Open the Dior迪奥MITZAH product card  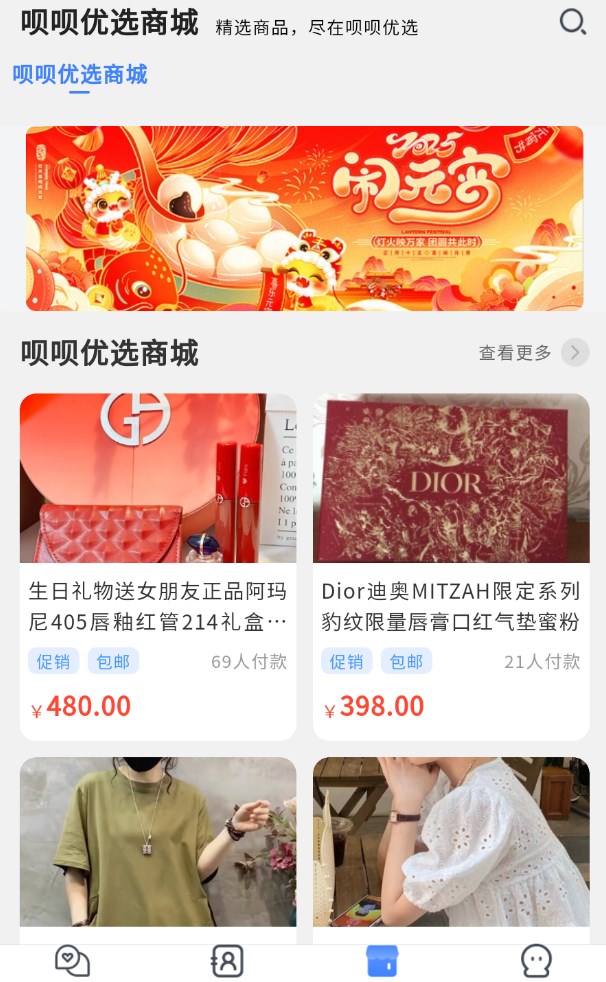[x=451, y=565]
